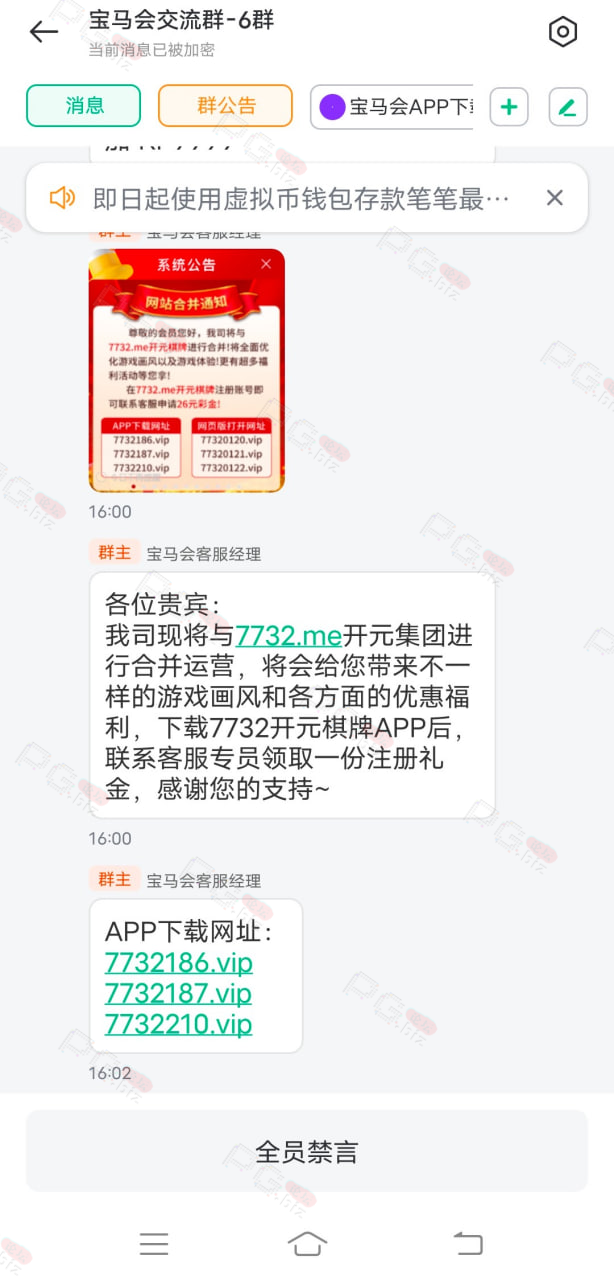Switch to the 消息 tab

(x=84, y=106)
